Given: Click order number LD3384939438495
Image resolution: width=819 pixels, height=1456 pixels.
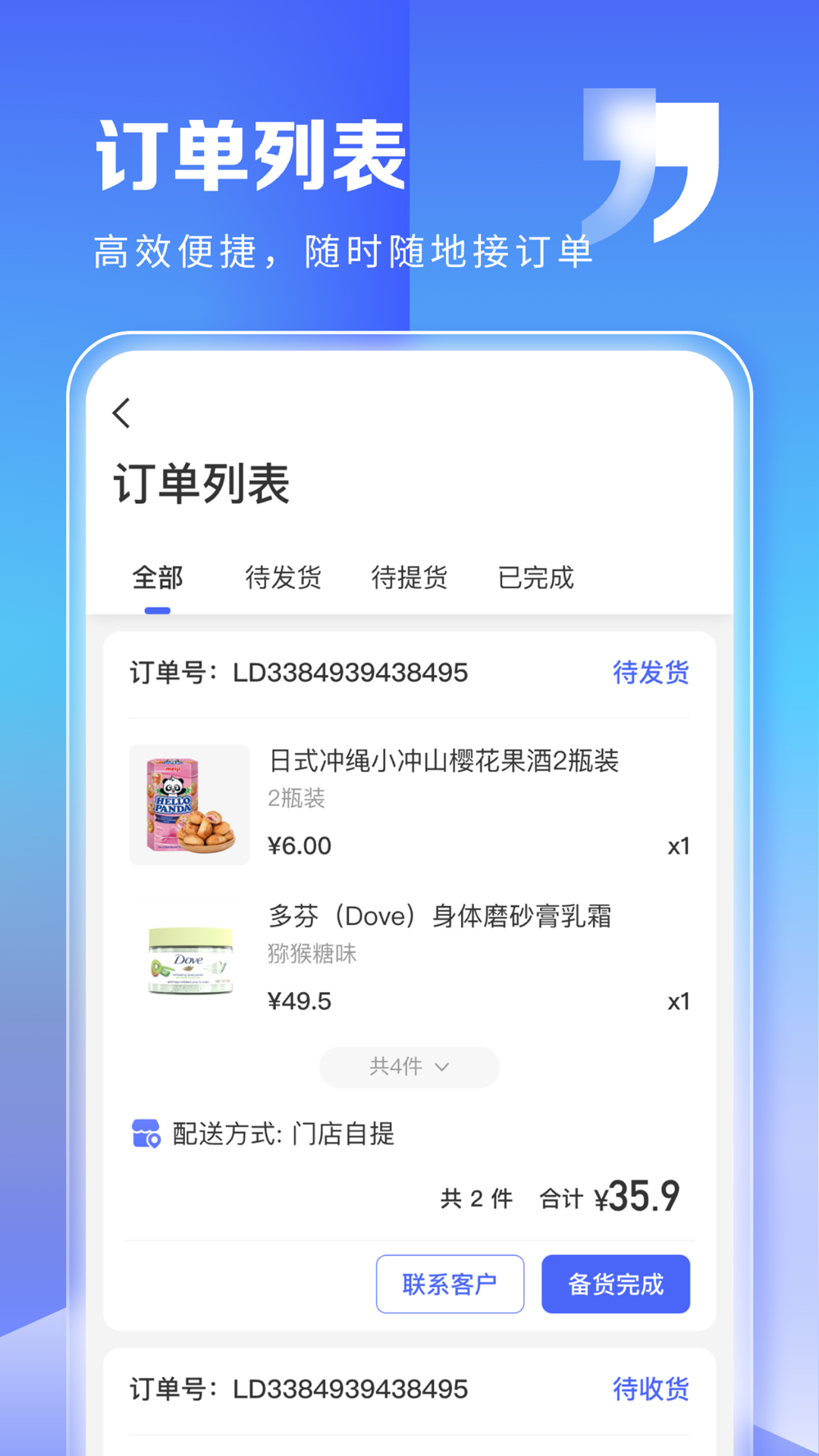Looking at the screenshot, I should [300, 673].
